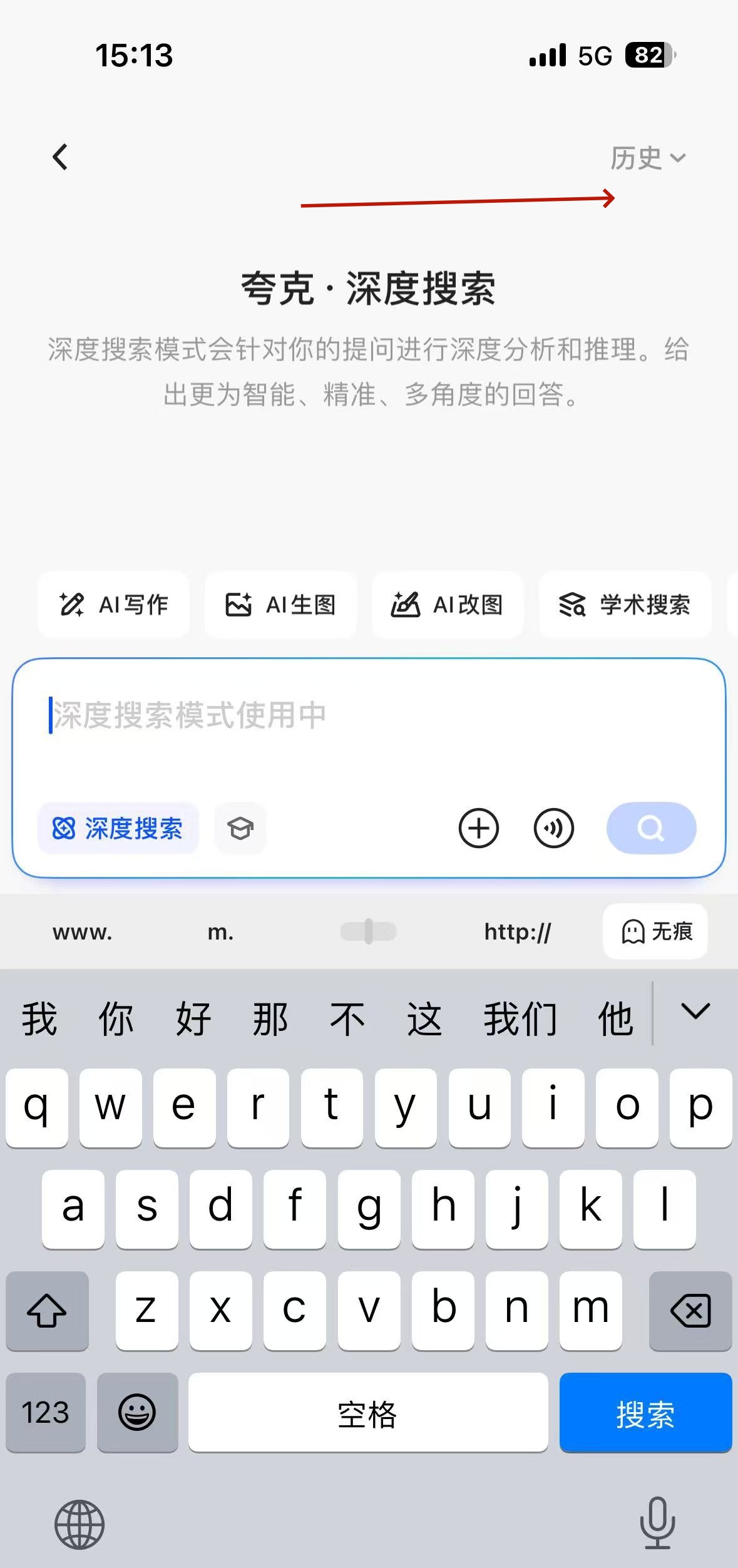Open the study mode graduation cap icon
738x1568 pixels.
[x=240, y=828]
